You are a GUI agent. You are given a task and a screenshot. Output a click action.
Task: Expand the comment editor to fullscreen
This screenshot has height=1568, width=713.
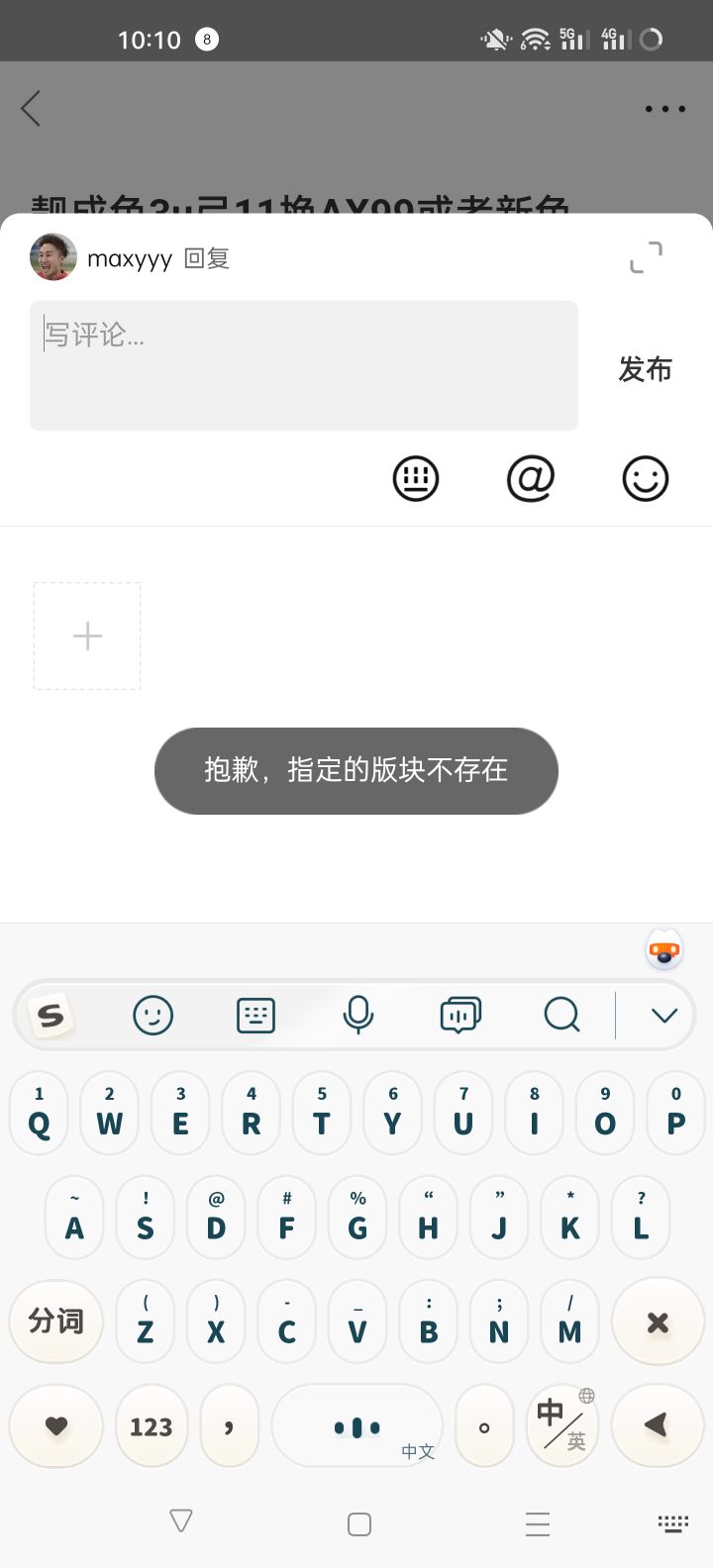tap(646, 257)
